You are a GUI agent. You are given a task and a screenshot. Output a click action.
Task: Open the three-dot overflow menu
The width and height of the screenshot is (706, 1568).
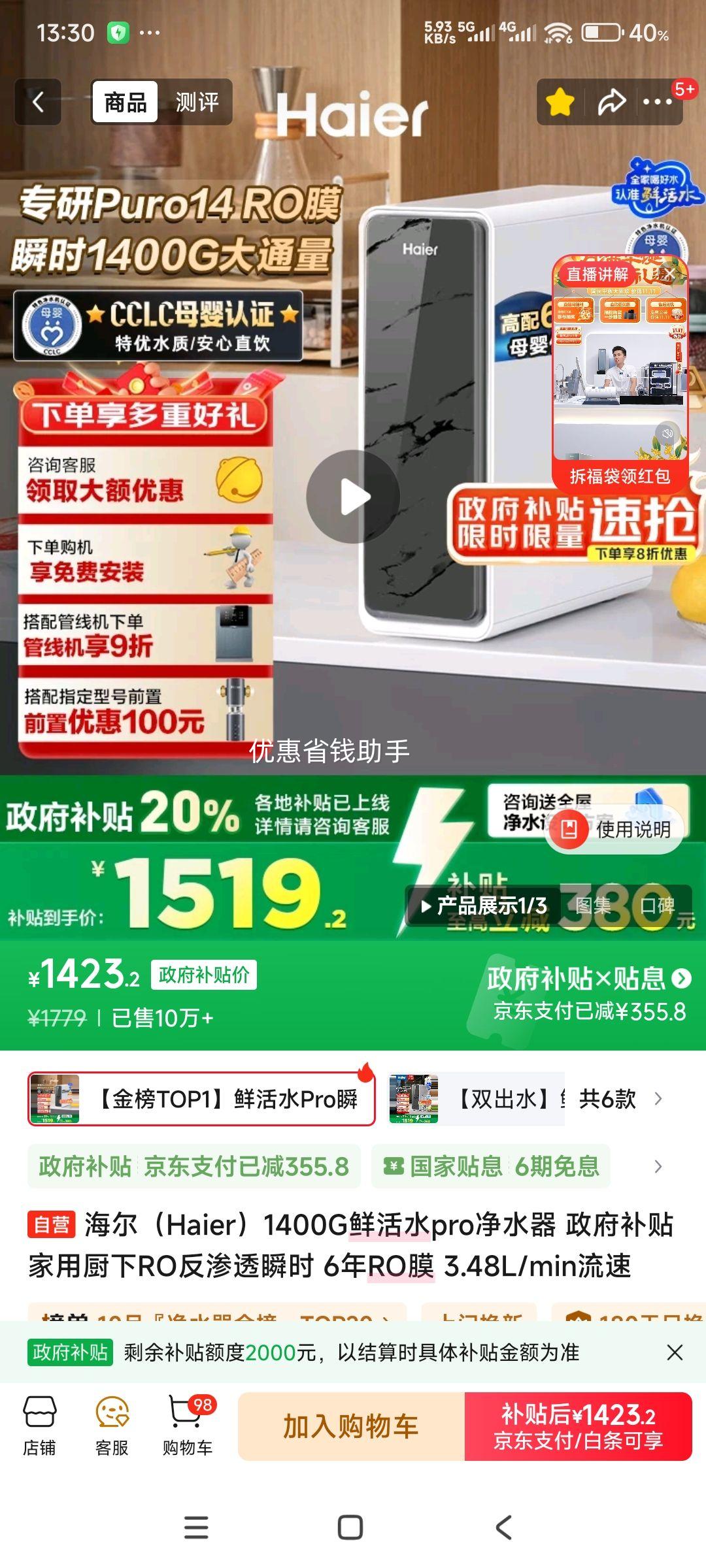click(658, 102)
